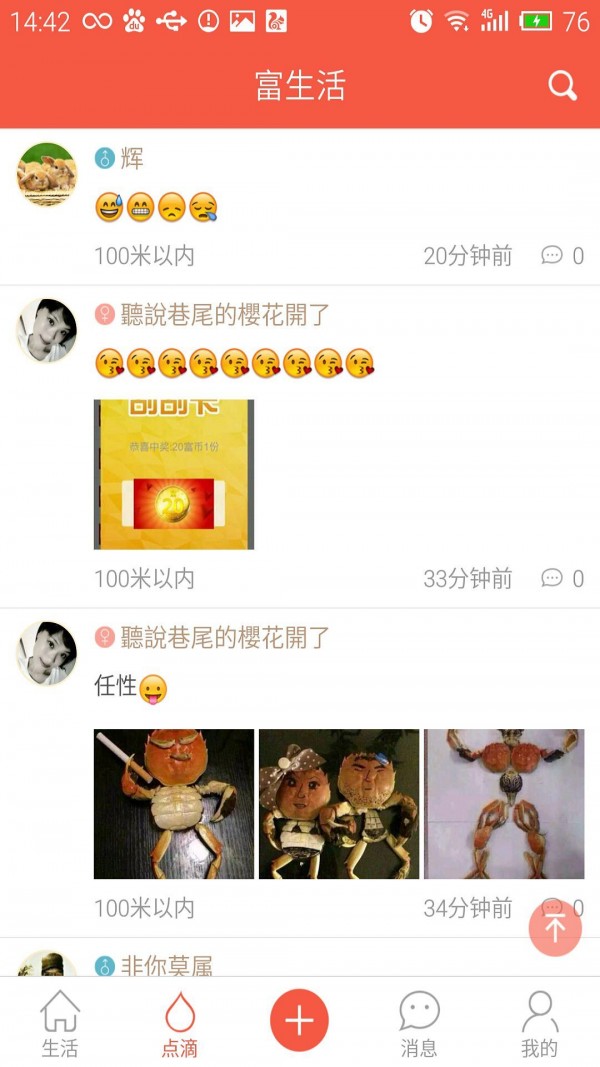Open 非你莫属's post
Image resolution: width=600 pixels, height=1067 pixels.
[x=166, y=966]
